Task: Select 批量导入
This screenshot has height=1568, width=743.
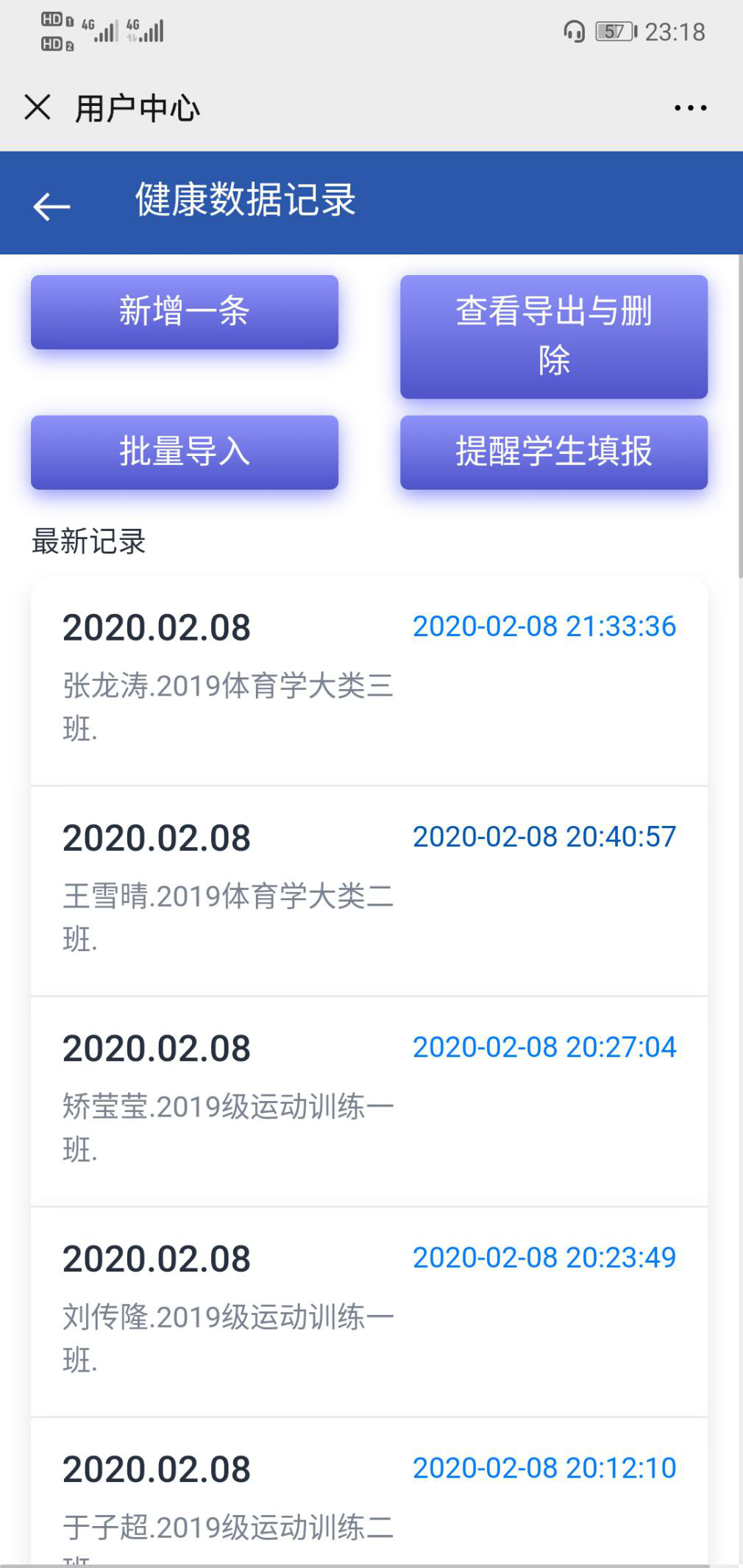Action: pos(185,452)
